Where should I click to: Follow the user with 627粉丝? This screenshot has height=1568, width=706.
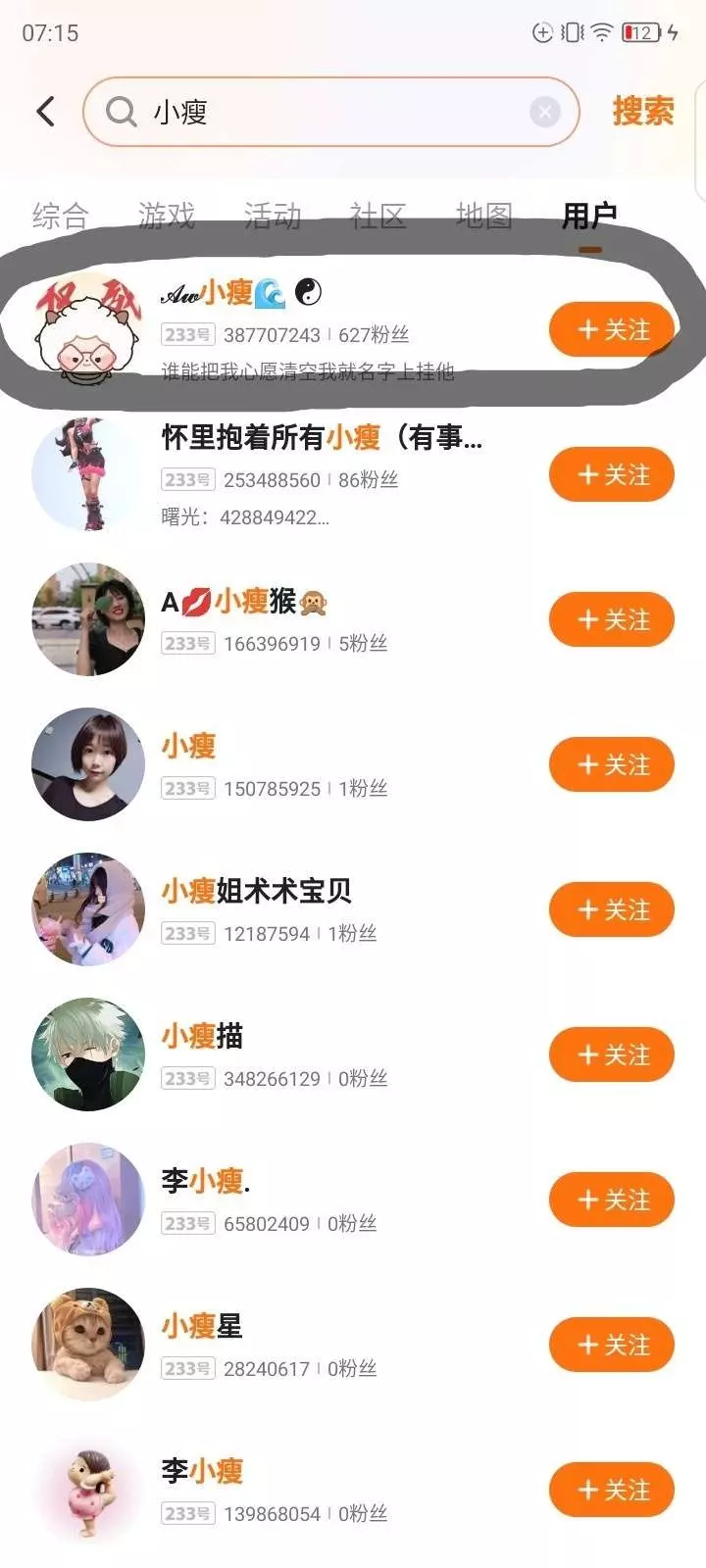tap(612, 329)
